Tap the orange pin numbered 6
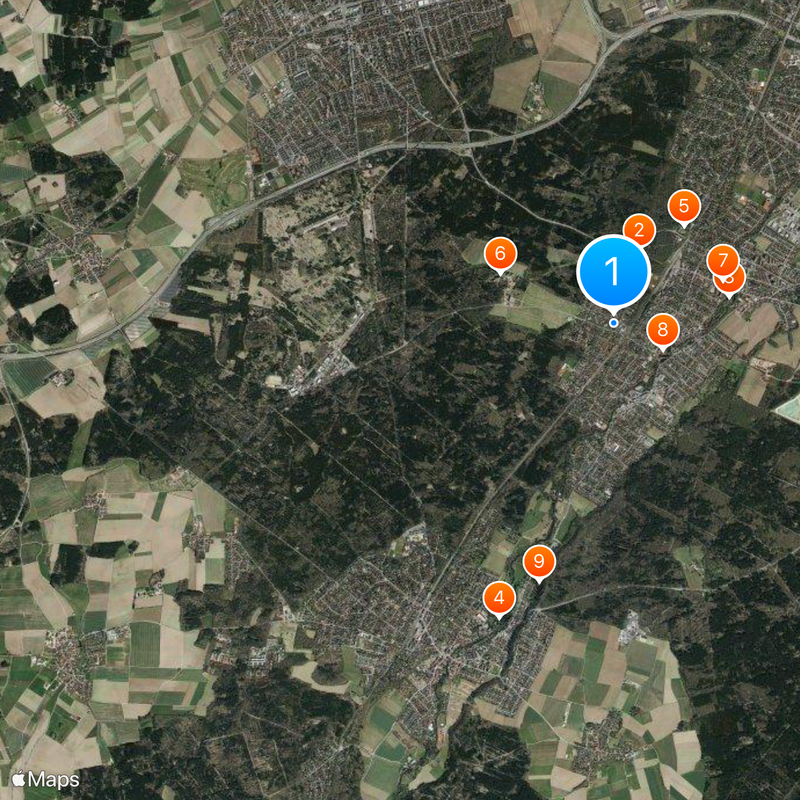The height and width of the screenshot is (800, 800). click(500, 254)
